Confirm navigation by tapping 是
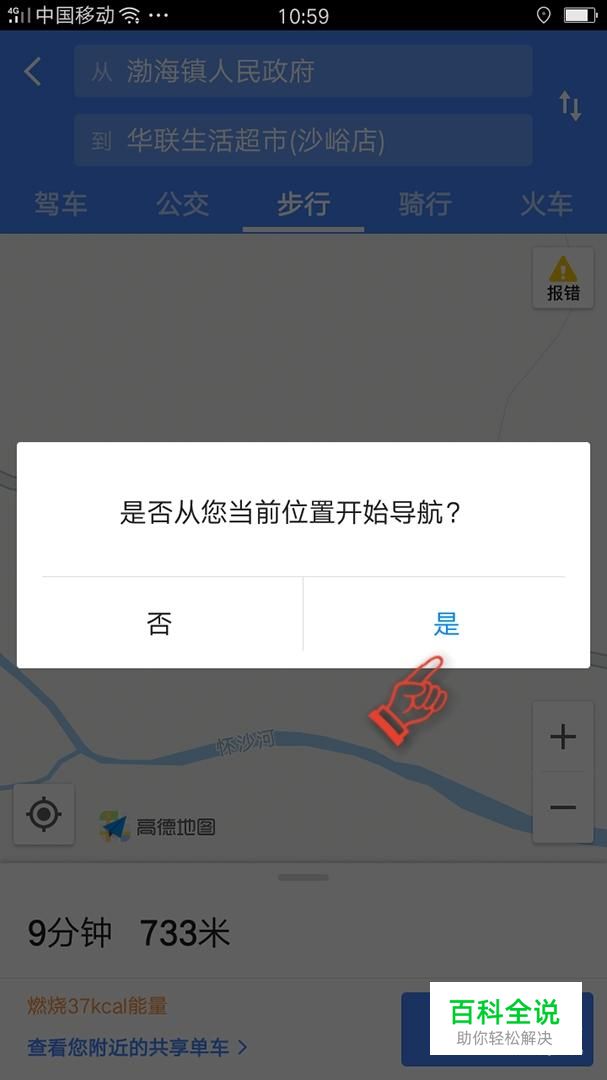Image resolution: width=607 pixels, height=1080 pixels. (x=446, y=624)
